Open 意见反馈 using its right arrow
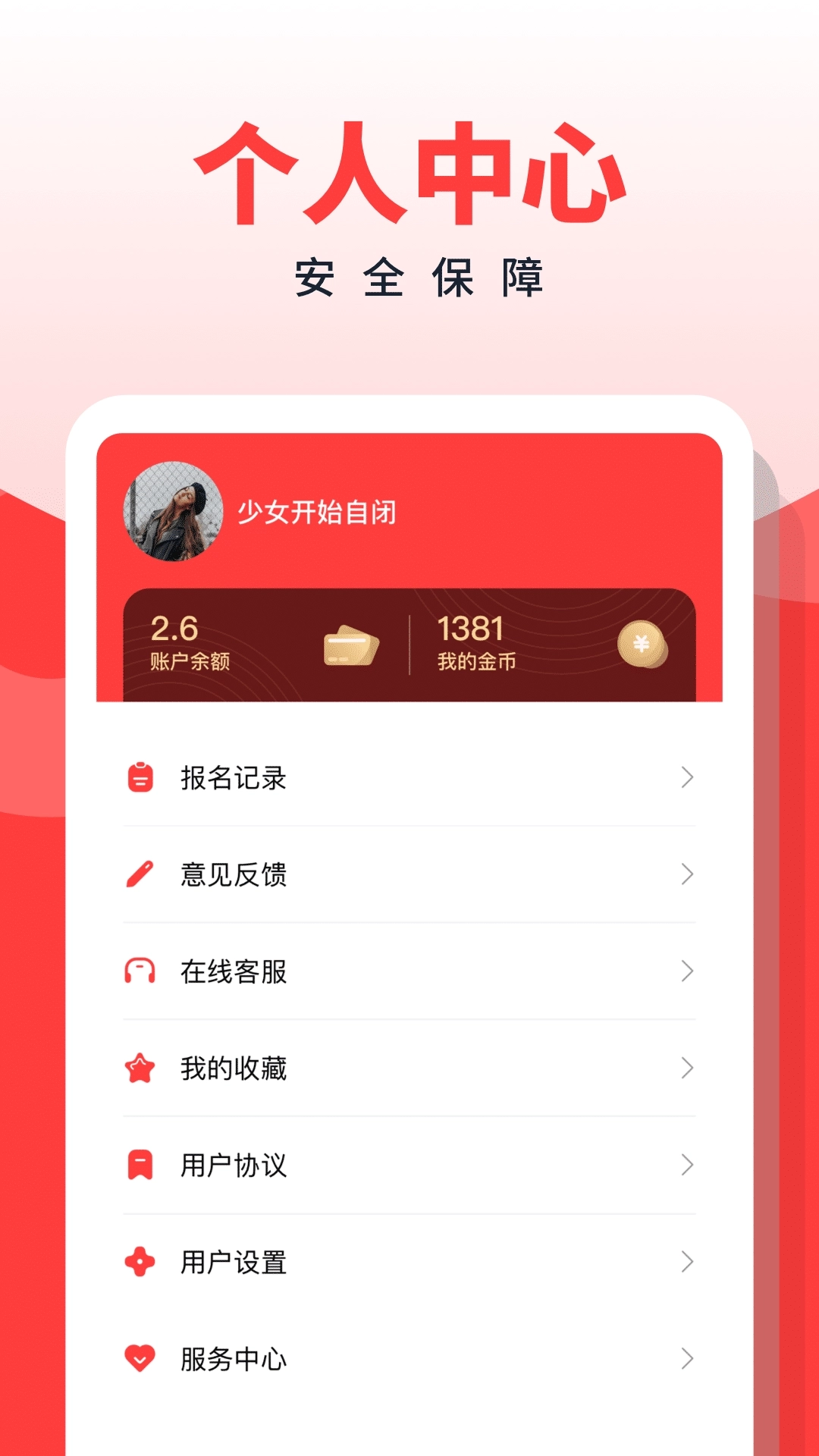The image size is (819, 1456). (686, 873)
